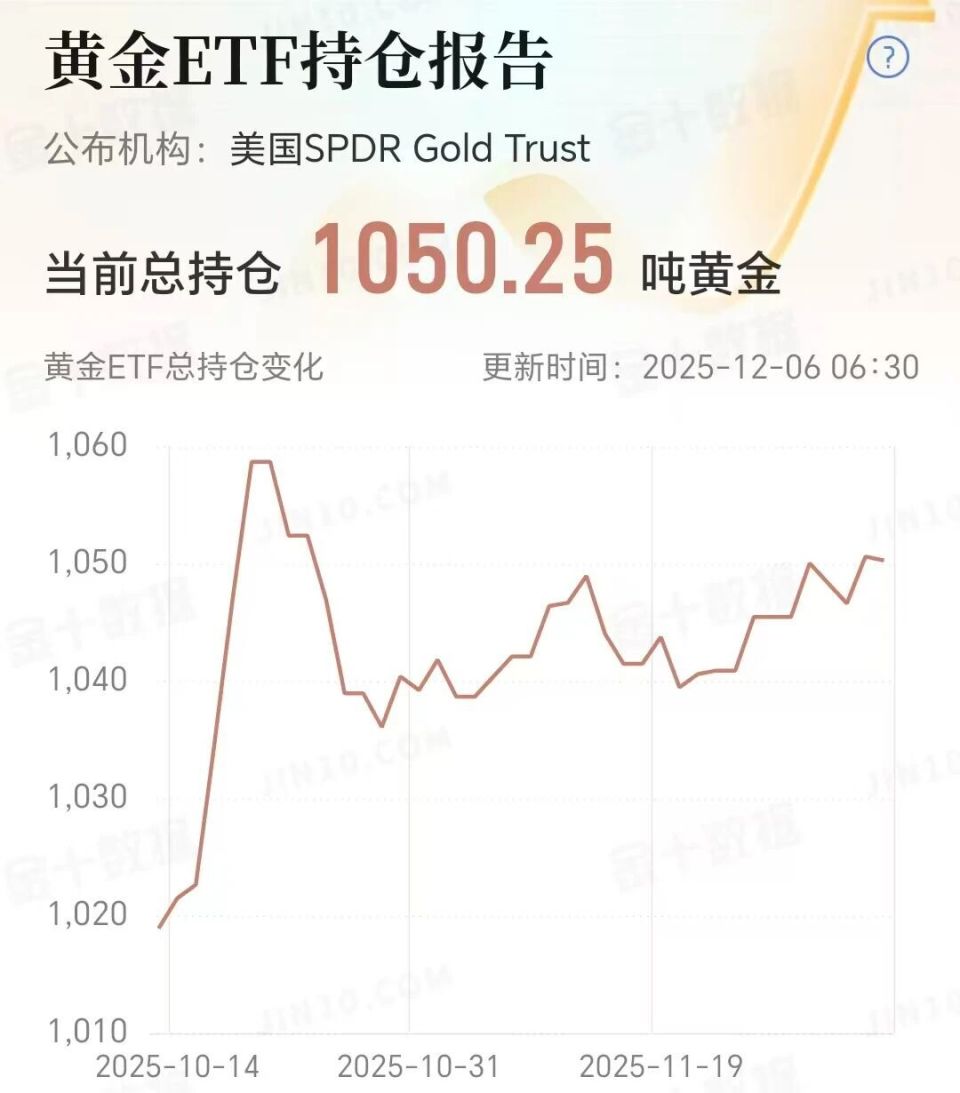The width and height of the screenshot is (960, 1093).
Task: Tap the peak of the holdings line chart
Action: [x=262, y=463]
